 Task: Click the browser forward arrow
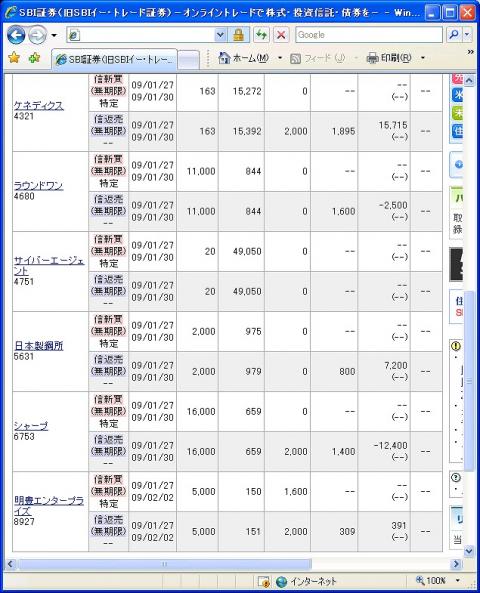(x=37, y=35)
